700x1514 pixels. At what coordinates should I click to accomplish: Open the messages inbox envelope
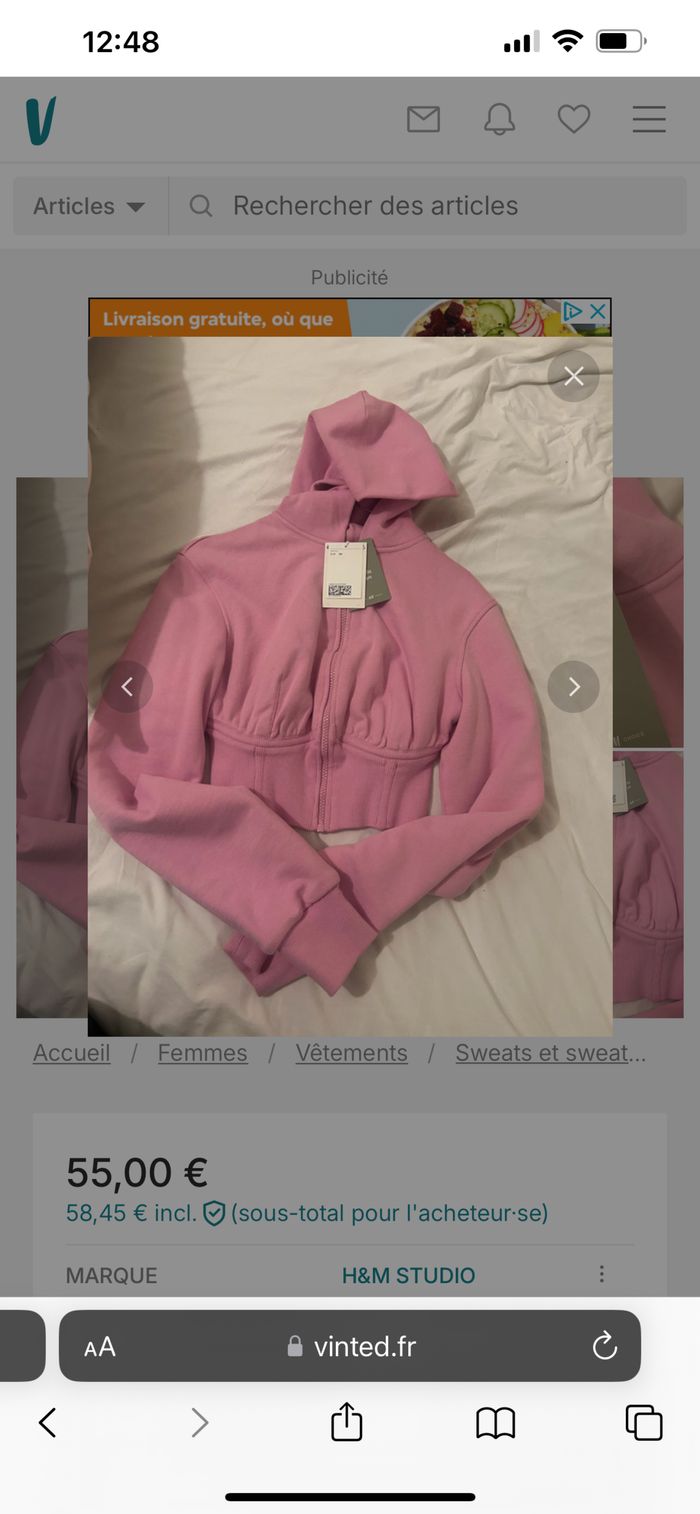point(423,120)
